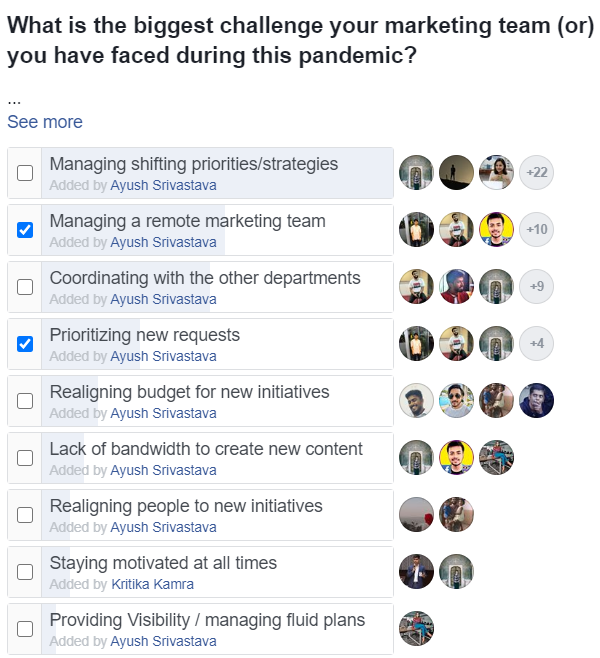The width and height of the screenshot is (600, 658).
Task: Open Ayush Srivastava's profile under Realigning budget option
Action: point(163,413)
